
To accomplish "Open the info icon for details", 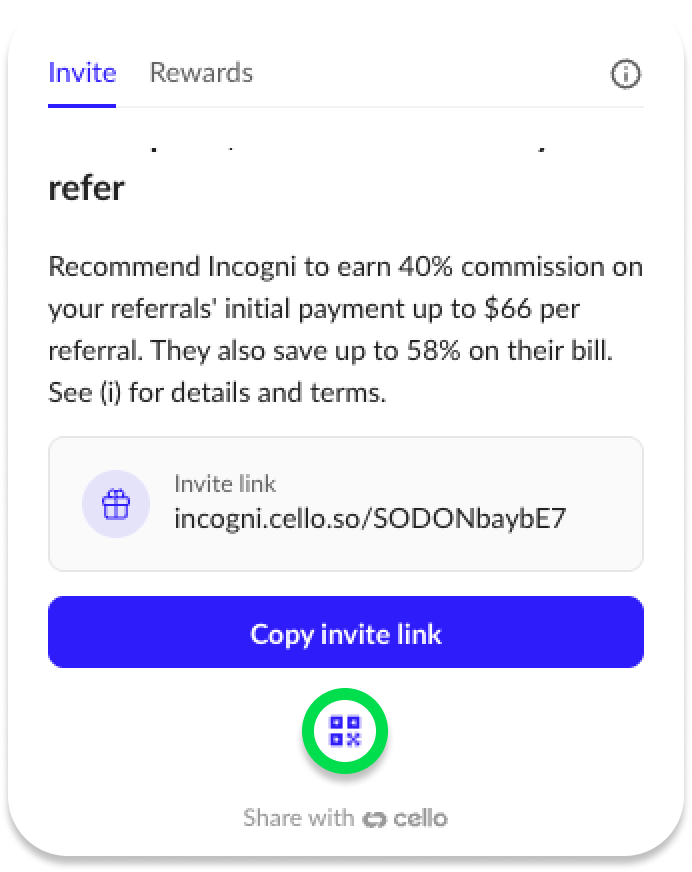I will (x=626, y=74).
